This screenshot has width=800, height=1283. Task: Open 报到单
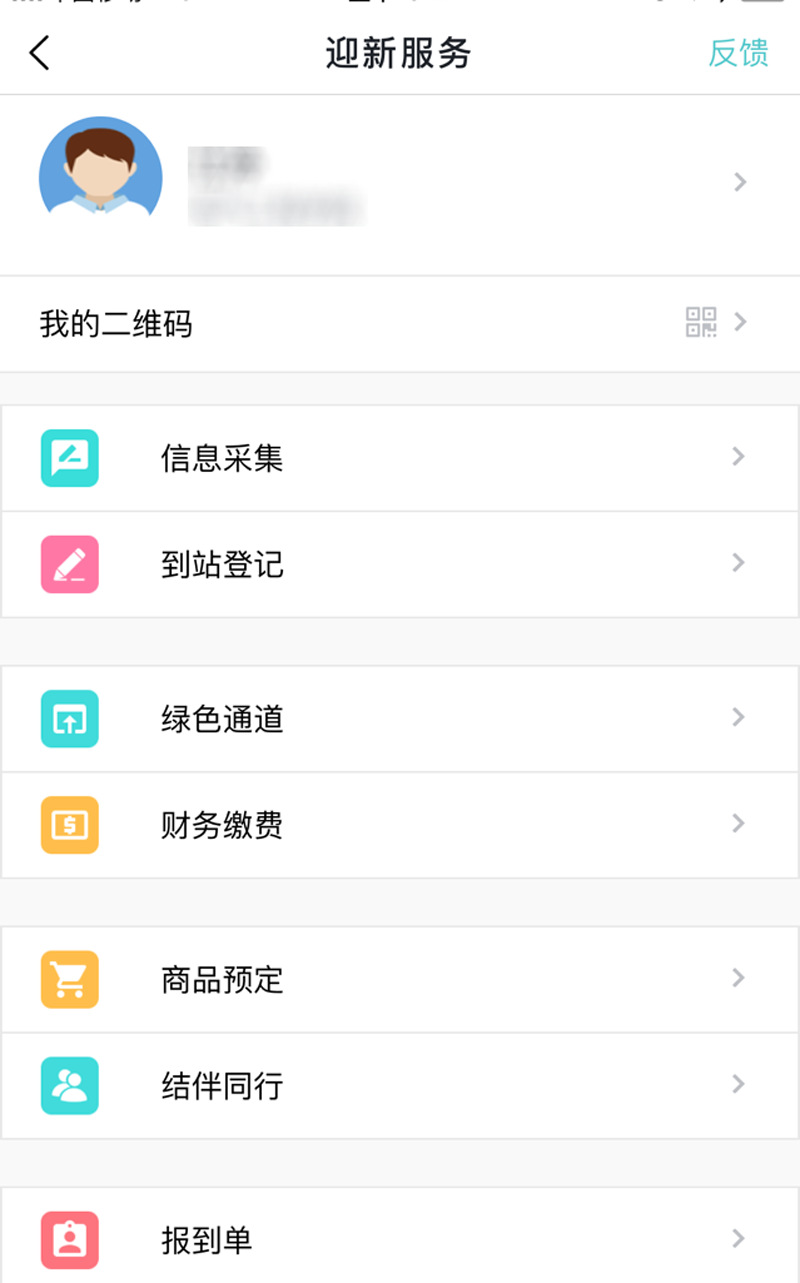click(400, 1240)
